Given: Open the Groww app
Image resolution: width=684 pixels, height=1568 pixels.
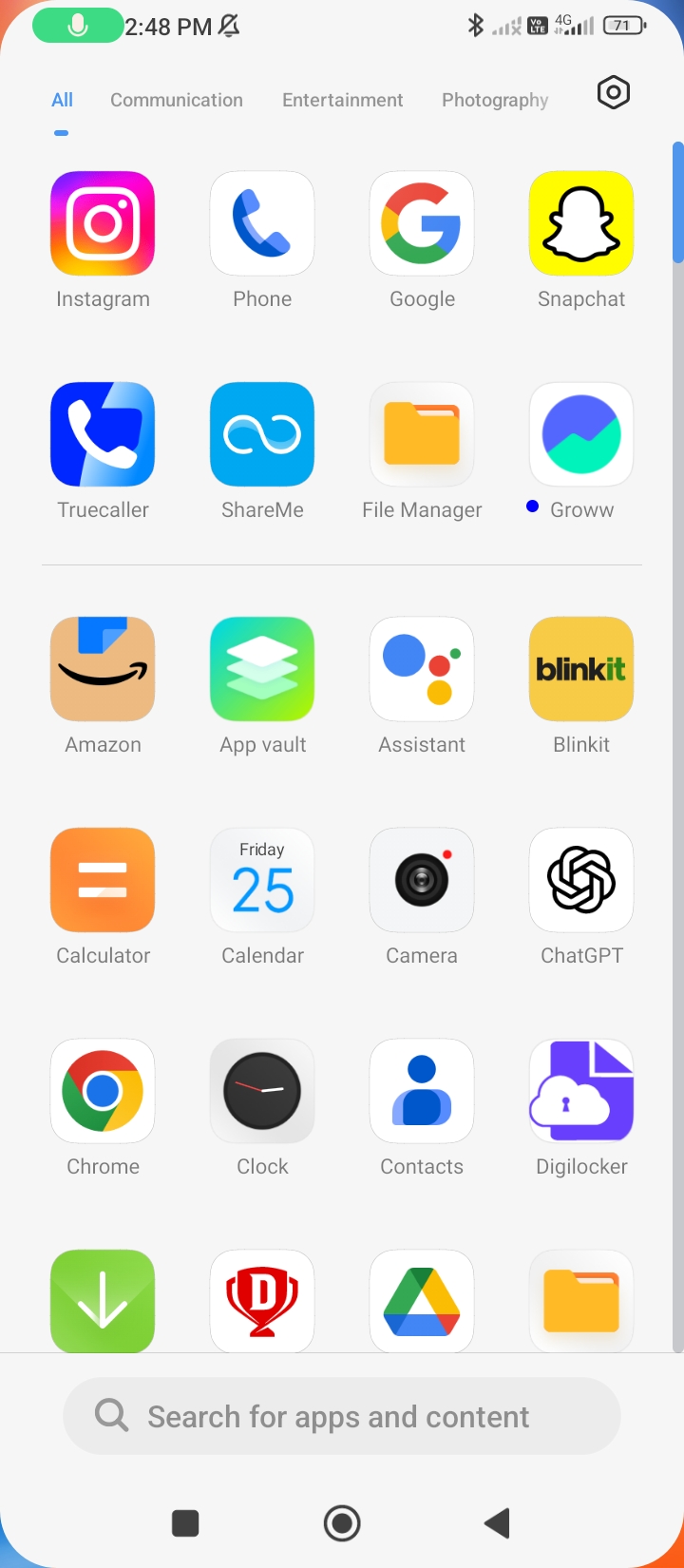Looking at the screenshot, I should pyautogui.click(x=581, y=434).
